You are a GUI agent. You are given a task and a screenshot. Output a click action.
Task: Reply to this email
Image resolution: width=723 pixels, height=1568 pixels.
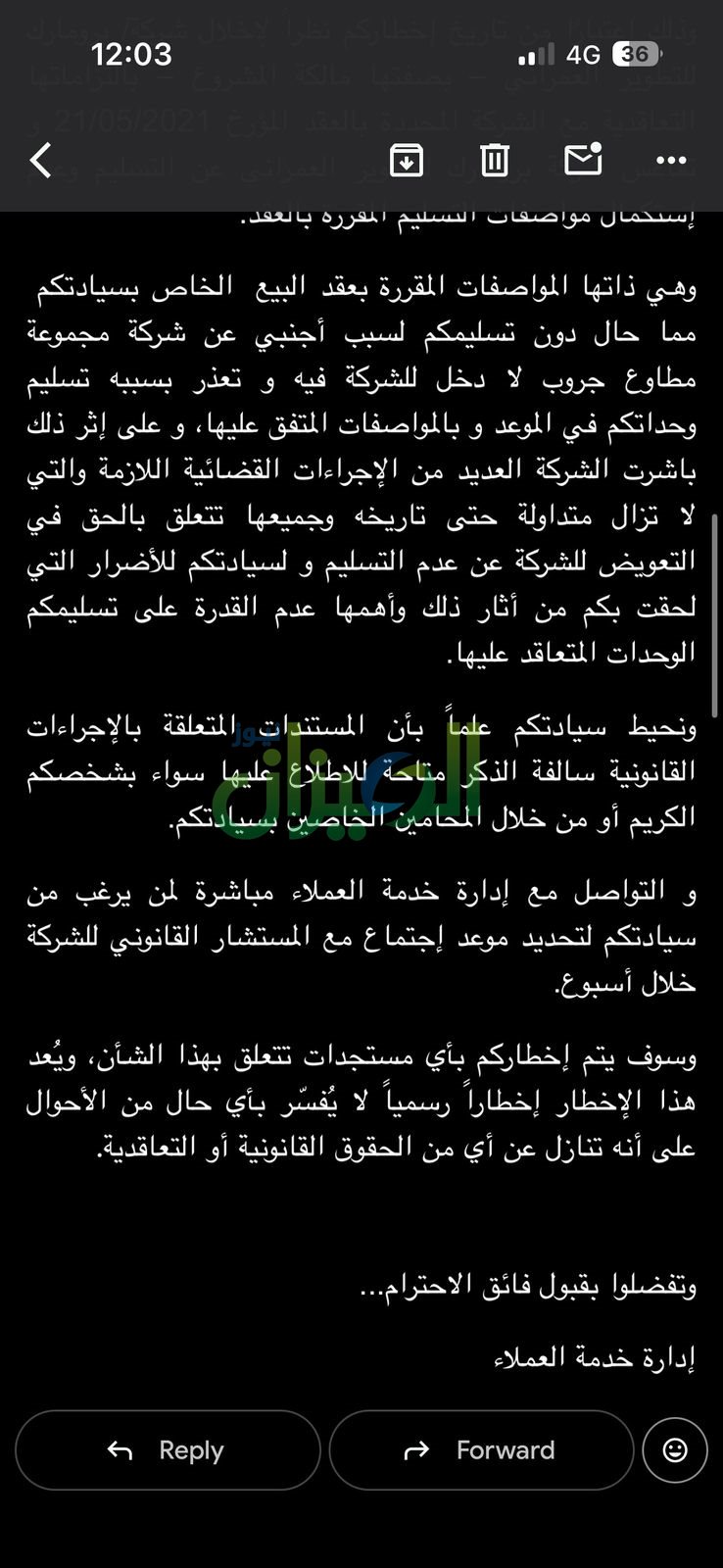click(169, 1450)
